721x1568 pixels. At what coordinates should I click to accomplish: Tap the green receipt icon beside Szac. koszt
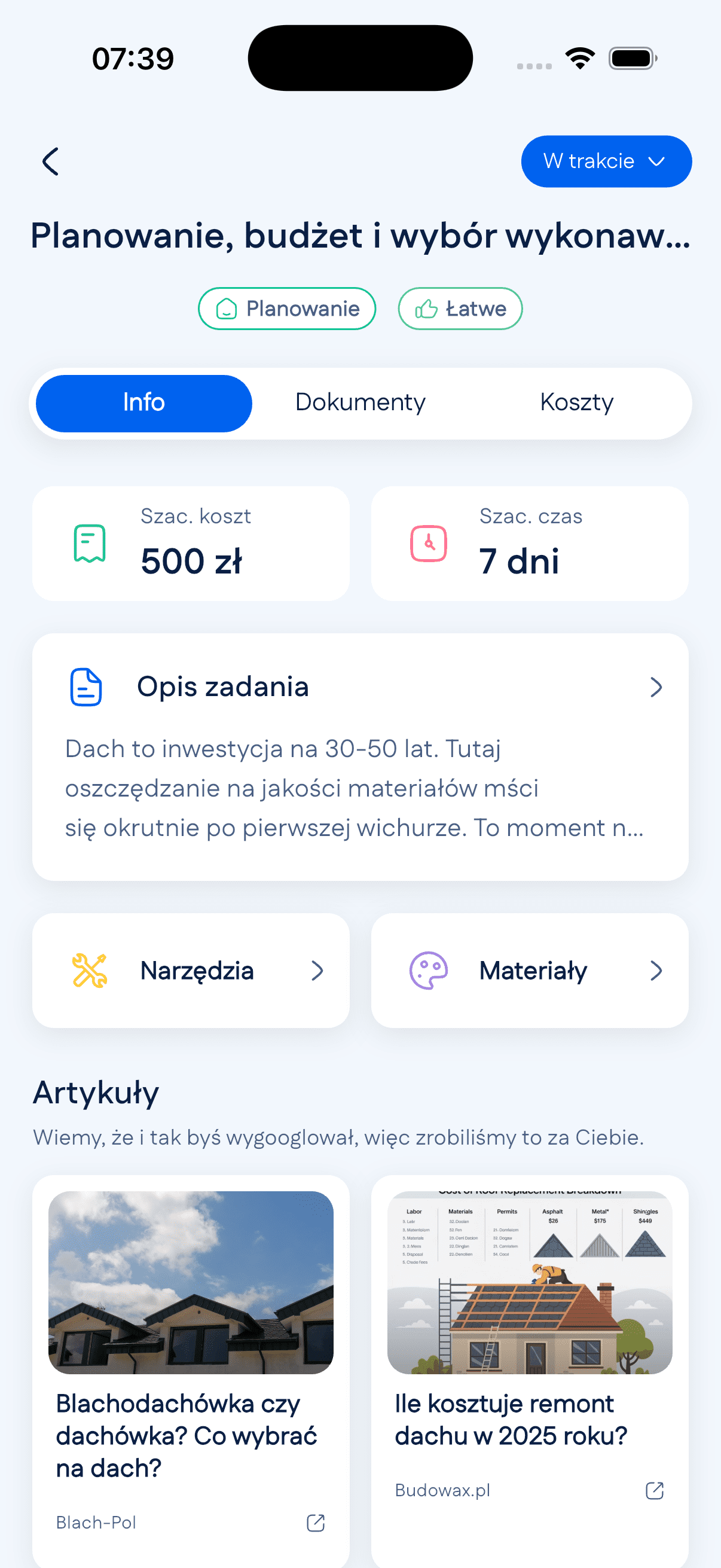[x=89, y=543]
